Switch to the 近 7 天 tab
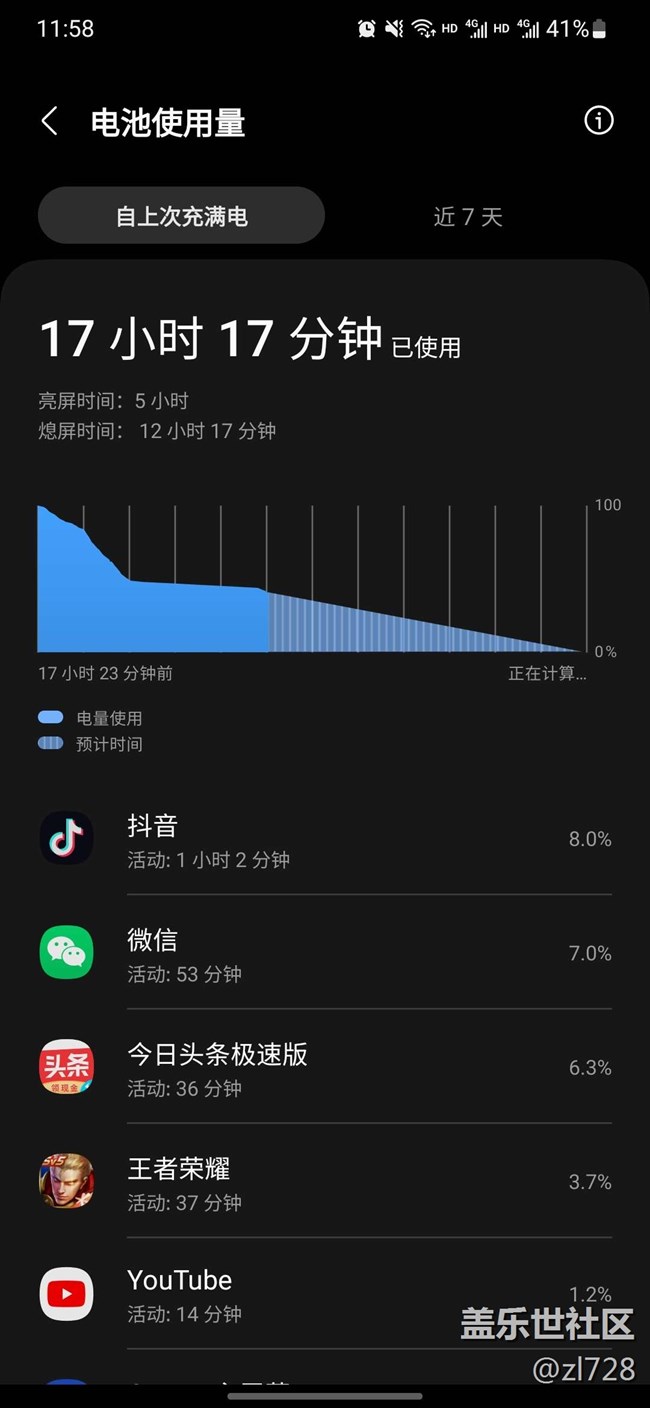 tap(468, 217)
